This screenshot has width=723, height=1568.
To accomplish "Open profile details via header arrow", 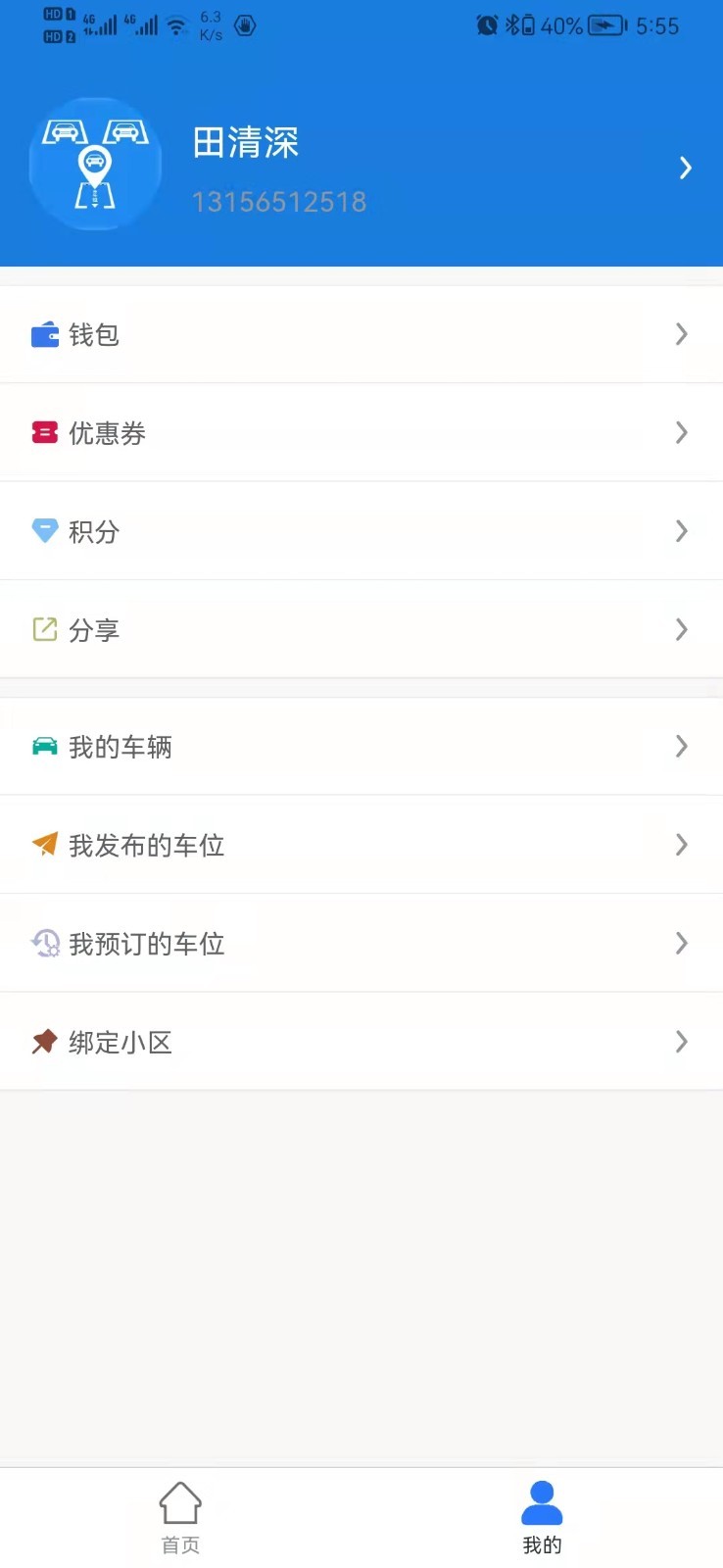I will click(x=685, y=169).
